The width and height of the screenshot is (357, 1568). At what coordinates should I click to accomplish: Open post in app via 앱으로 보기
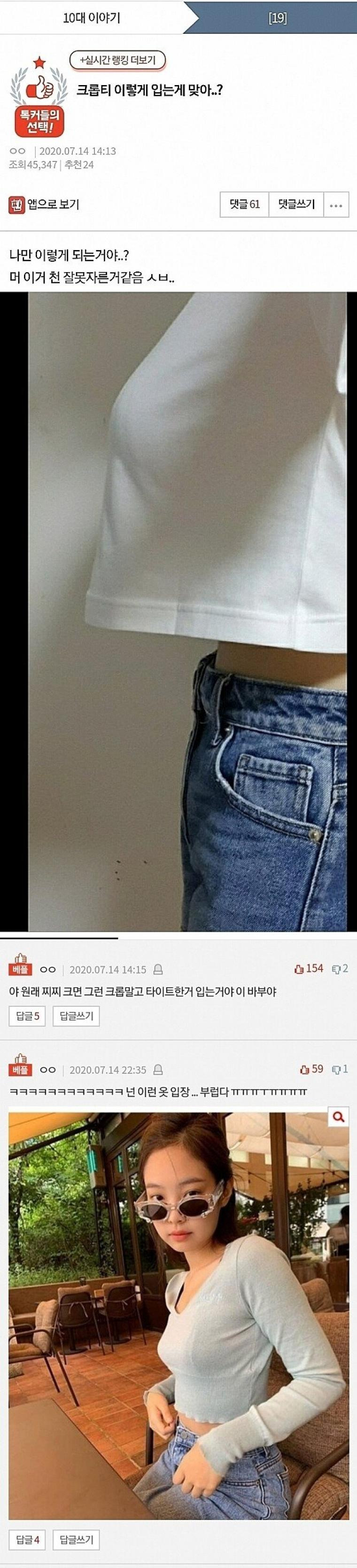click(x=45, y=204)
